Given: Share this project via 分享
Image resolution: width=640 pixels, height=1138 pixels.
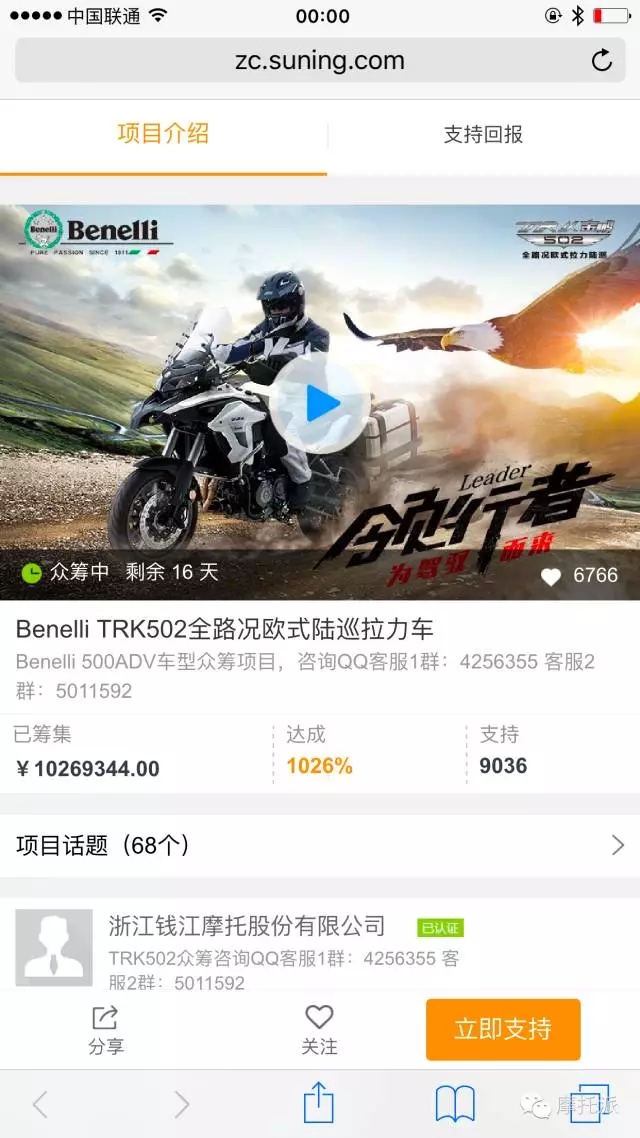Looking at the screenshot, I should point(105,1030).
